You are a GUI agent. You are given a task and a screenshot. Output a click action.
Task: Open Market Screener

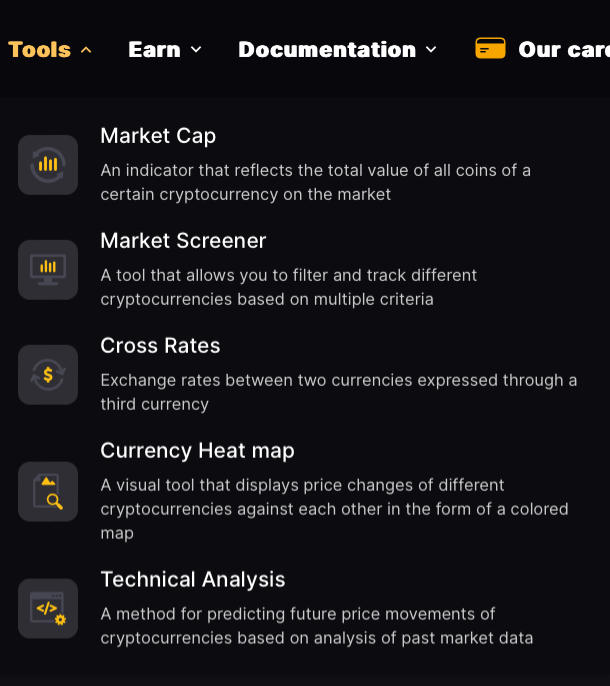coord(183,241)
